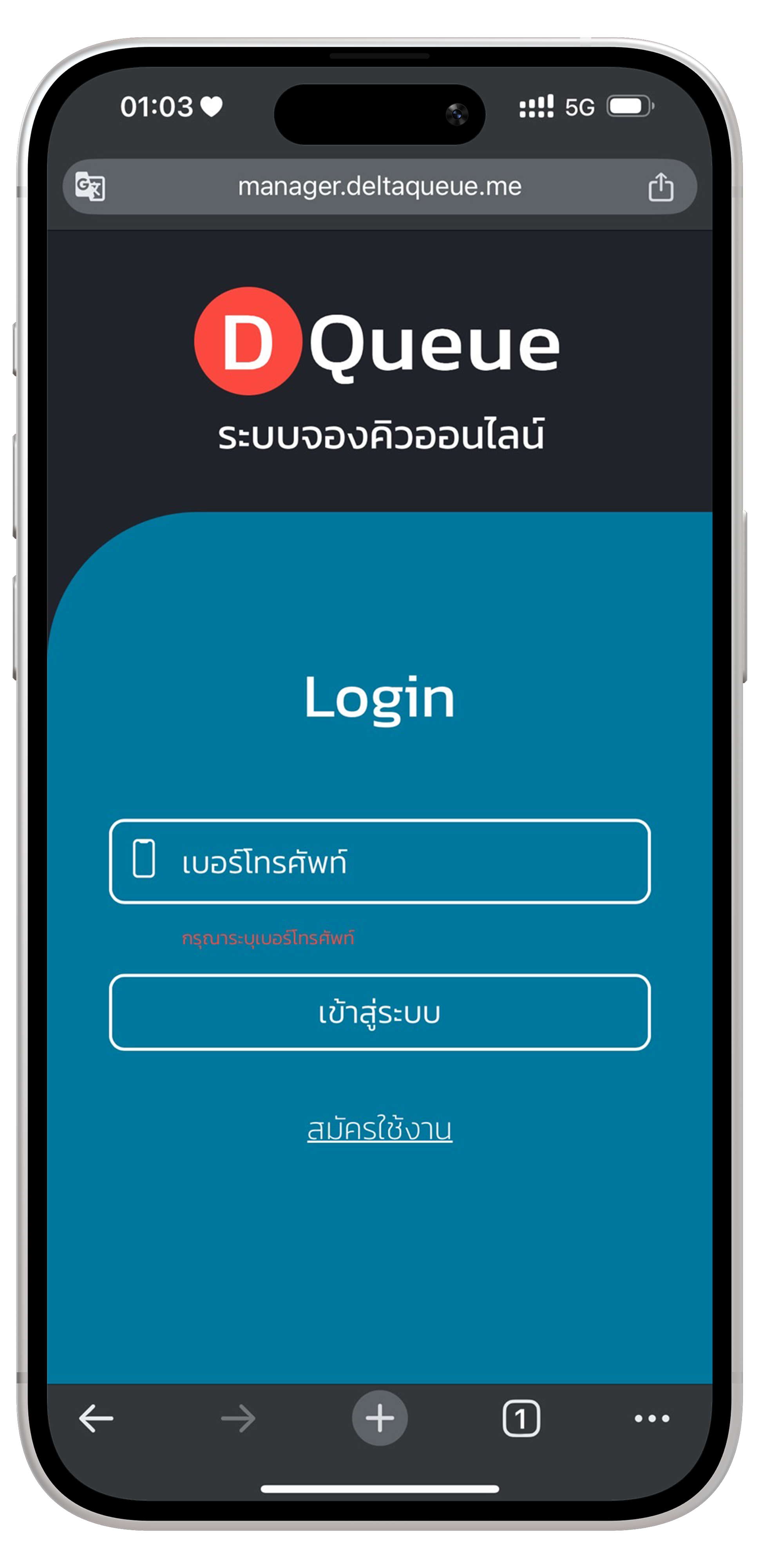Image resolution: width=760 pixels, height=1568 pixels.
Task: Open the browser three-dot menu
Action: click(x=652, y=1418)
